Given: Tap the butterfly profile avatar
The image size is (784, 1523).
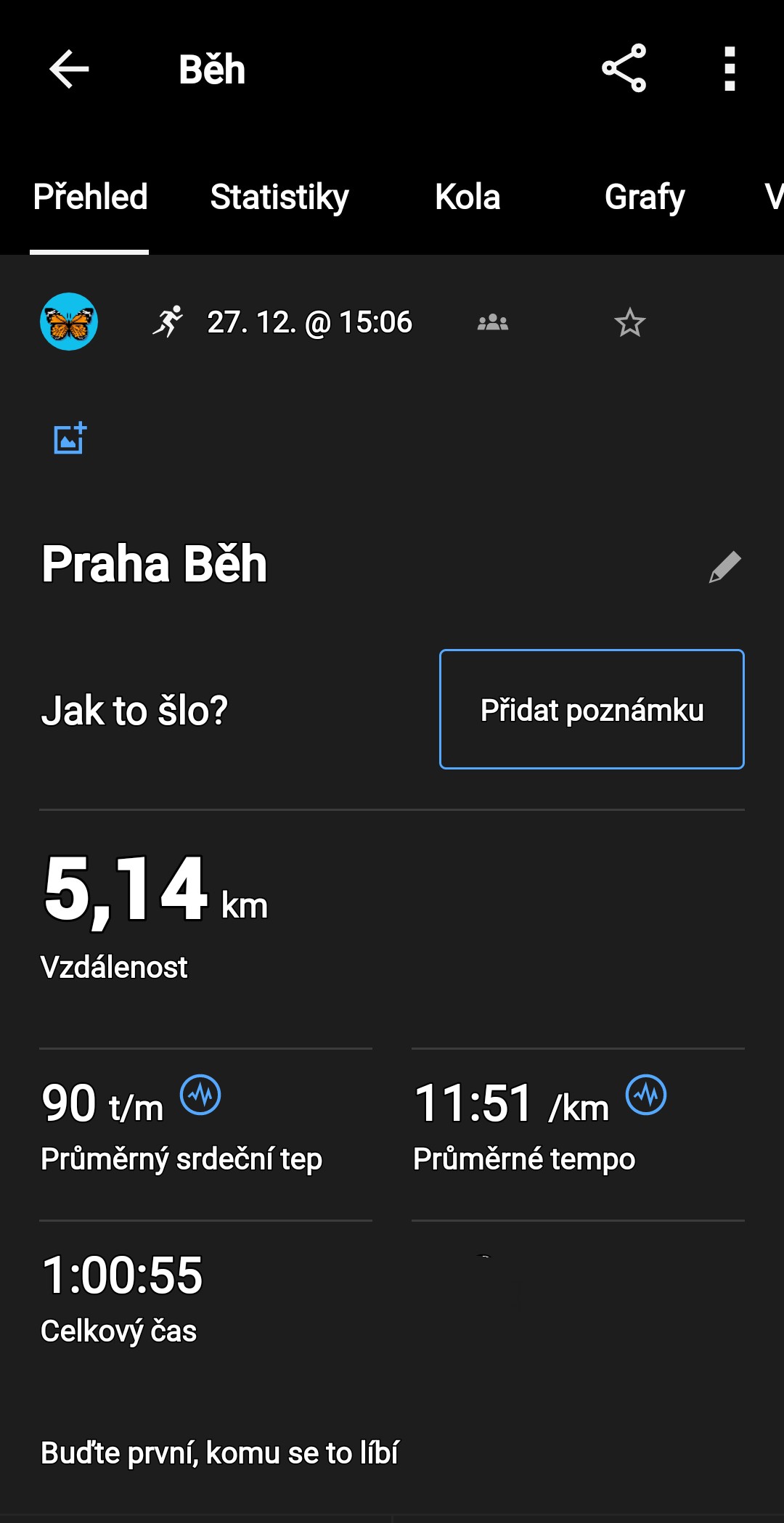Looking at the screenshot, I should click(x=69, y=322).
